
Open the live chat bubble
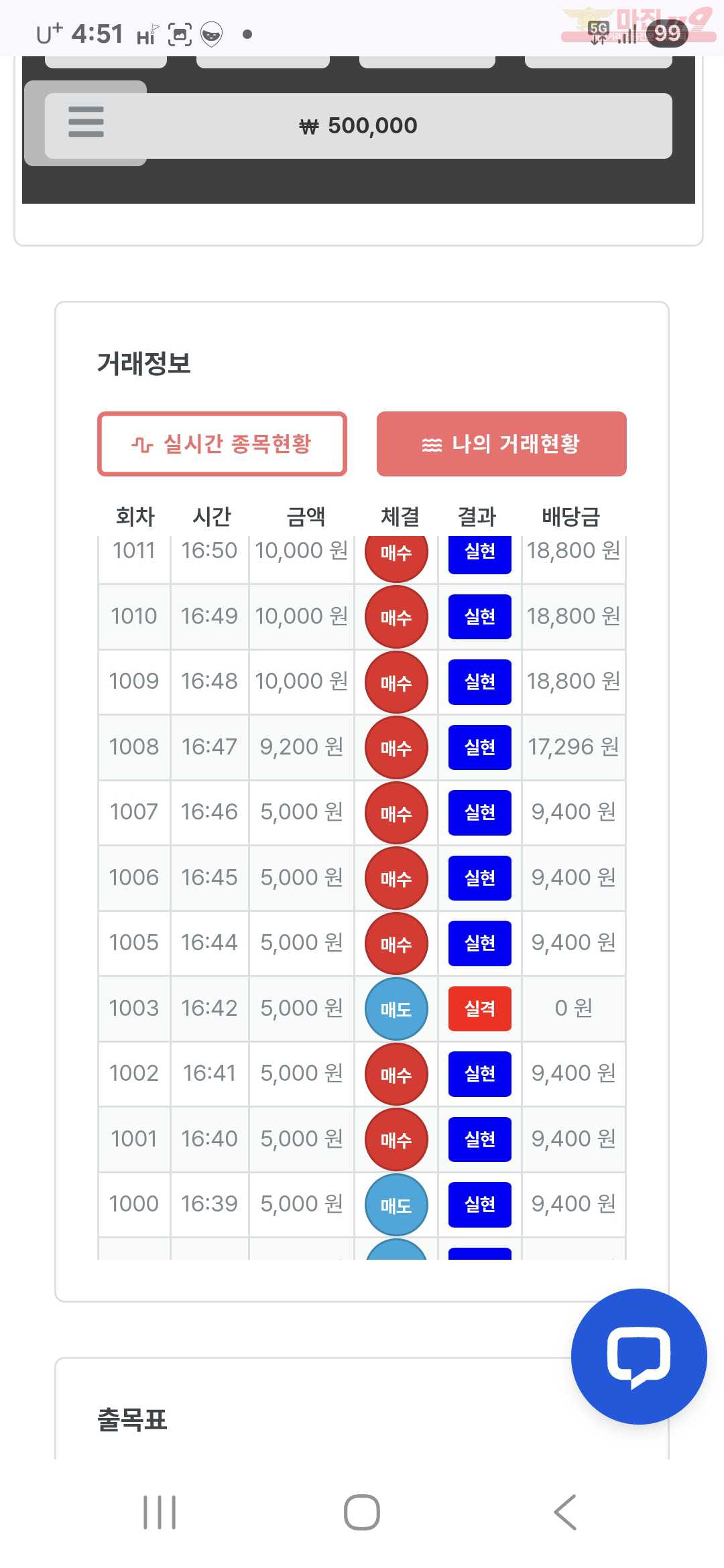[638, 1356]
